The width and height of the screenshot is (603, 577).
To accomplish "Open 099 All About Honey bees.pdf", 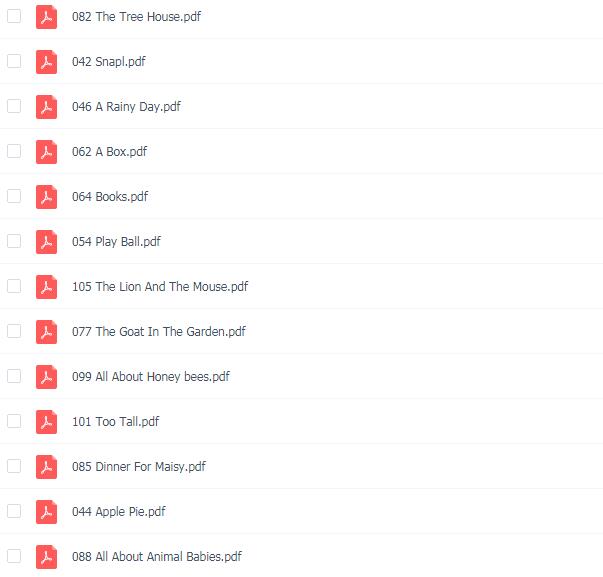I will (x=151, y=377).
